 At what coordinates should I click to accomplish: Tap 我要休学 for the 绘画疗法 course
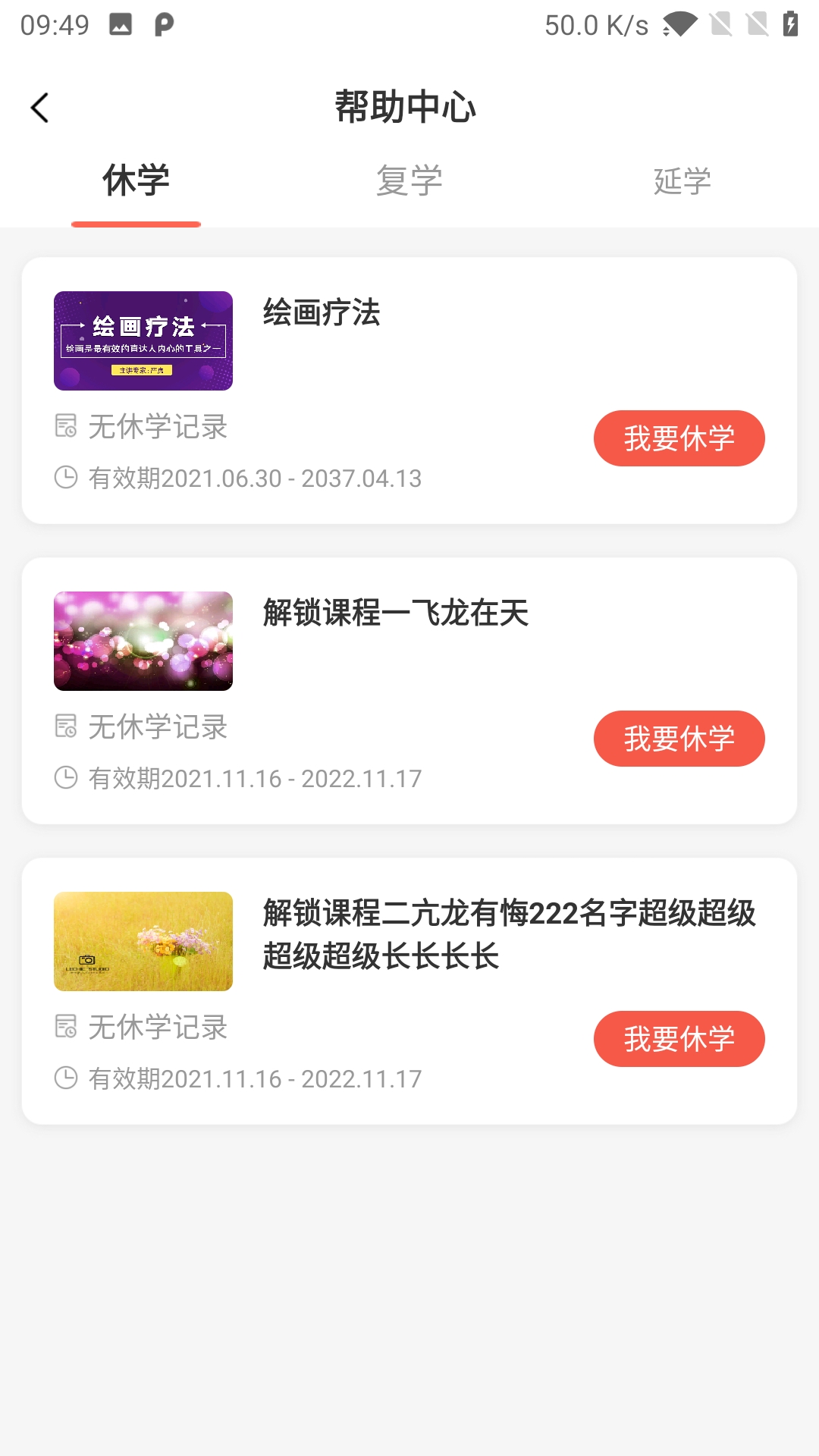679,438
